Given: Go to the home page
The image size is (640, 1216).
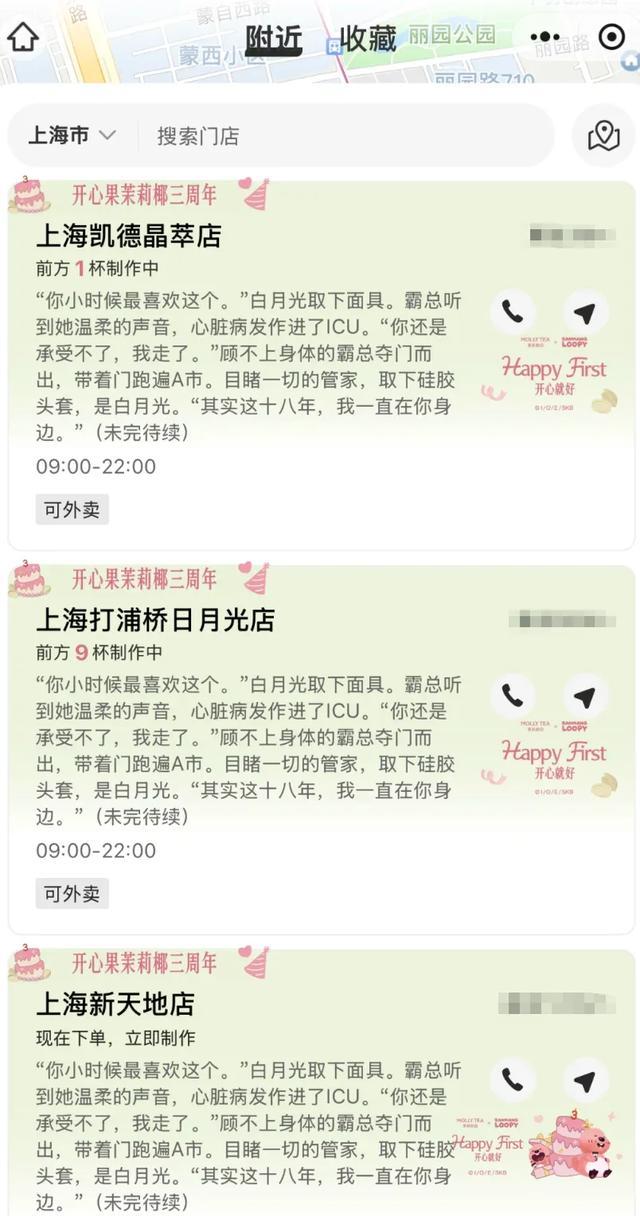Looking at the screenshot, I should [23, 38].
